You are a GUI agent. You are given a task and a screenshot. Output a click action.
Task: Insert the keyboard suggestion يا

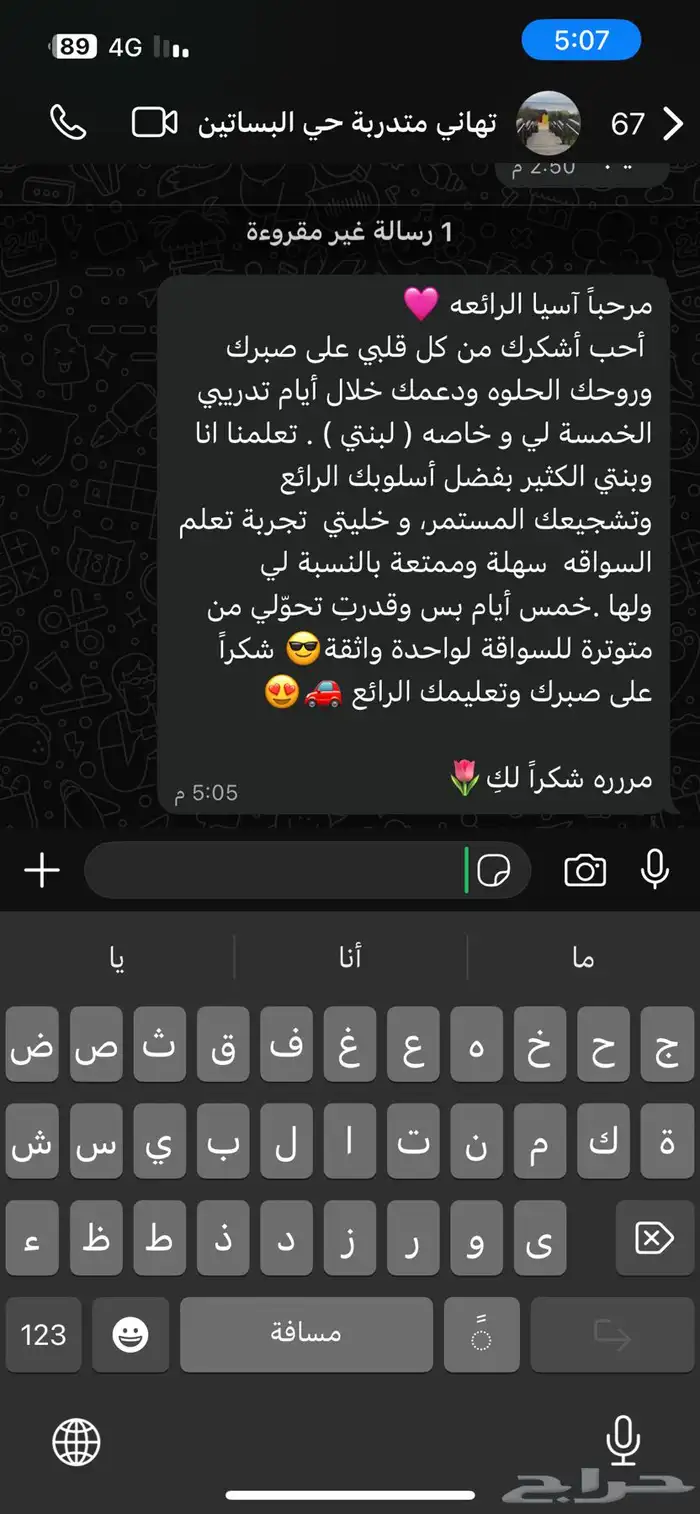(118, 958)
